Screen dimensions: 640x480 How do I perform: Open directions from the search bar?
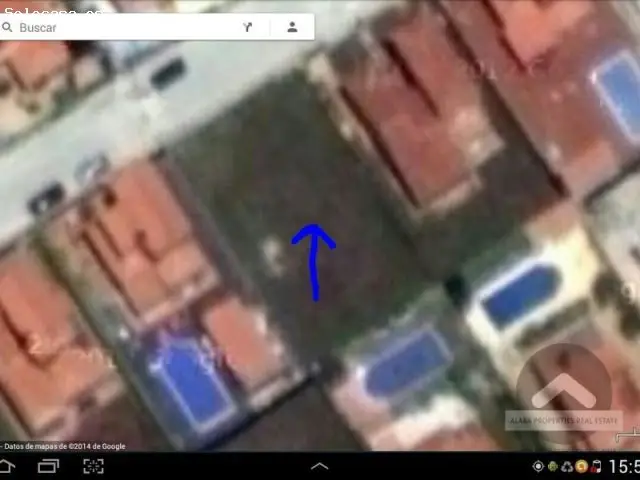247,27
